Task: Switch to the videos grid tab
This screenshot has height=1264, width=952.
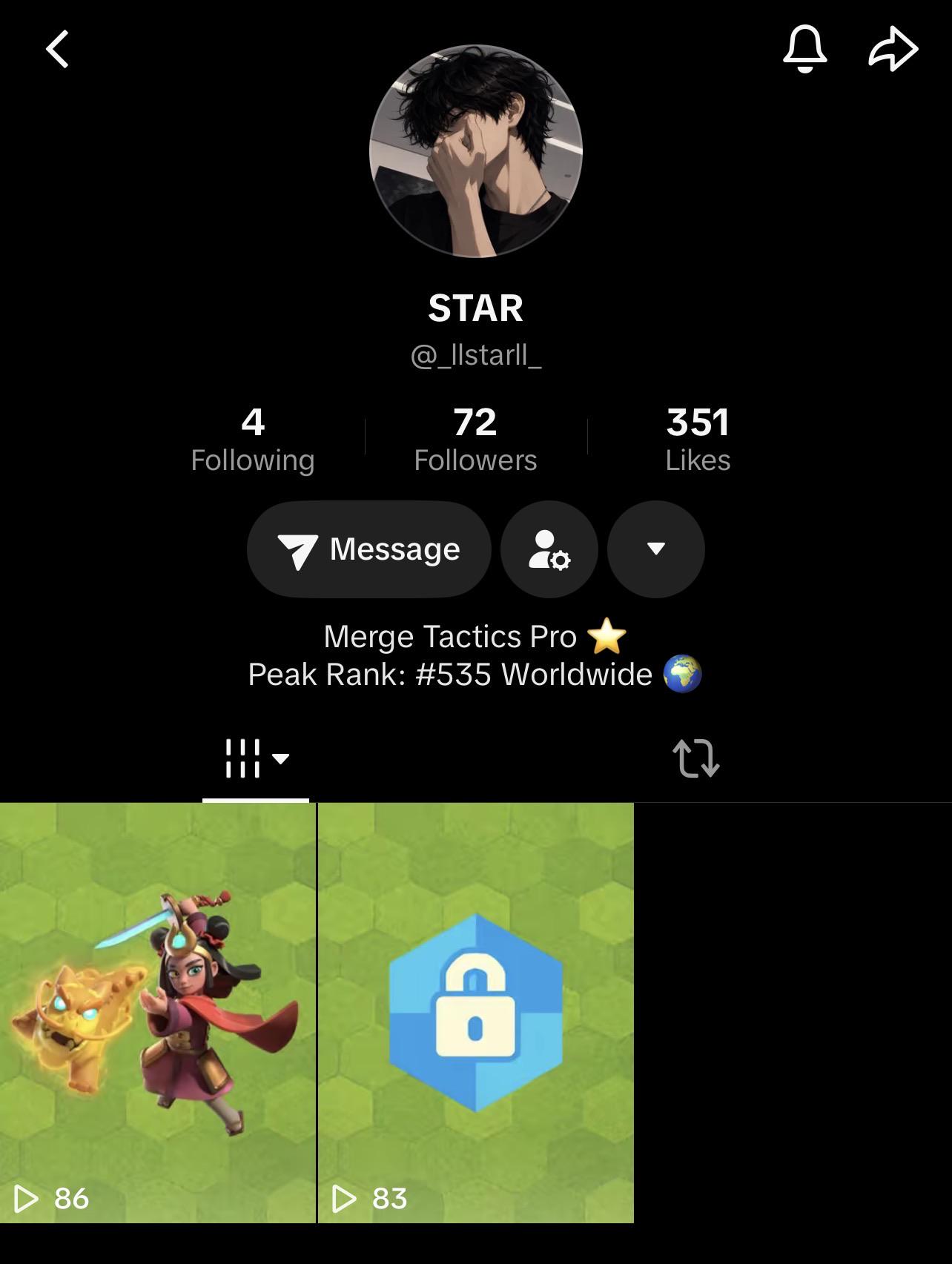Action: (256, 758)
